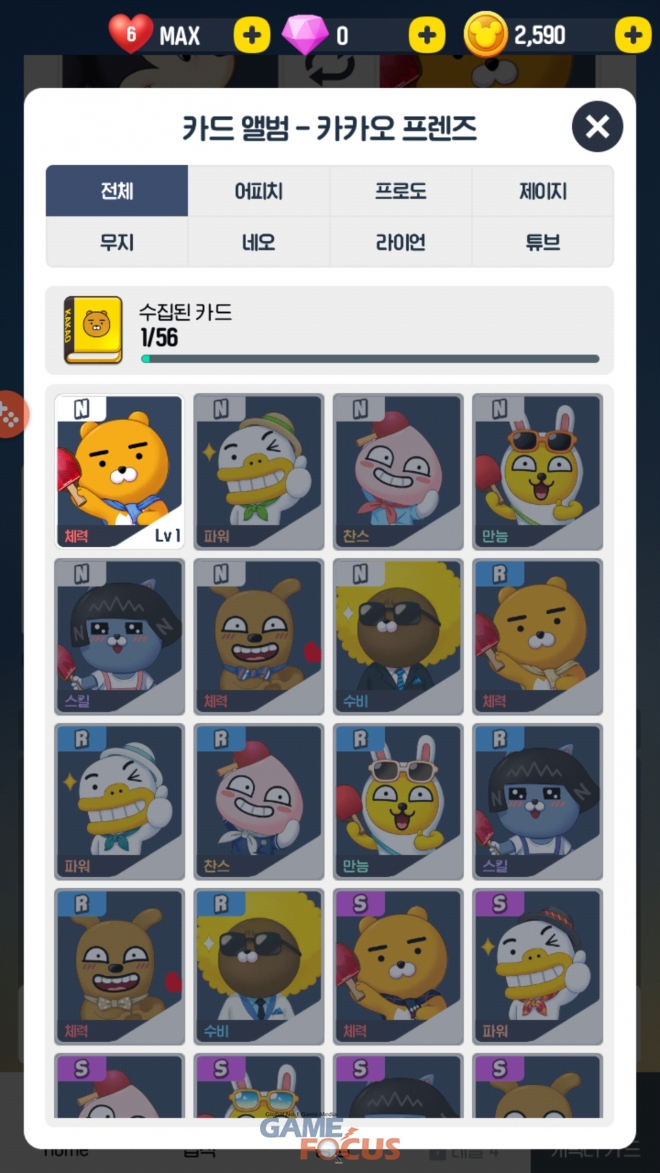Filter cards by 무지
Screen dimensions: 660x1173
pyautogui.click(x=117, y=242)
